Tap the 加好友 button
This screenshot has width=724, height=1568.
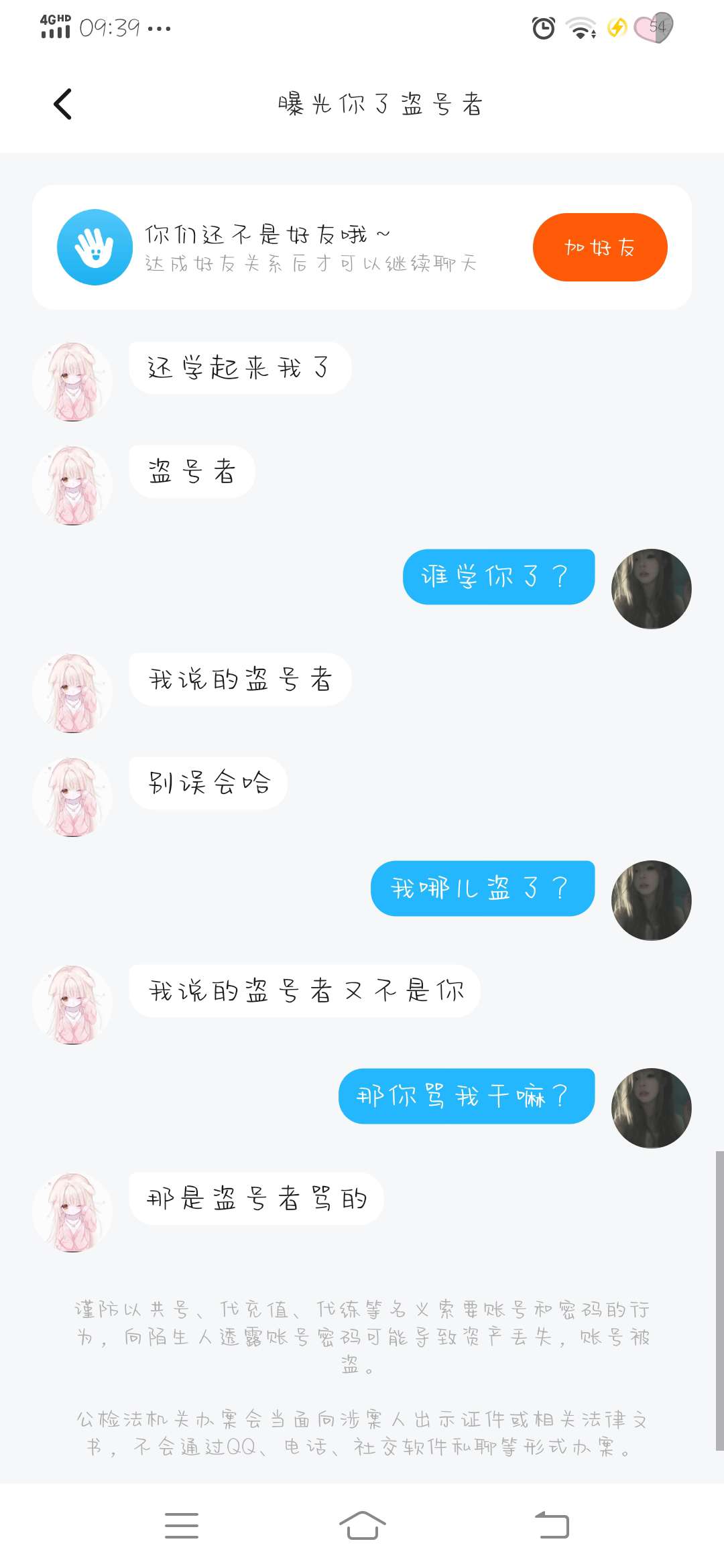(600, 247)
